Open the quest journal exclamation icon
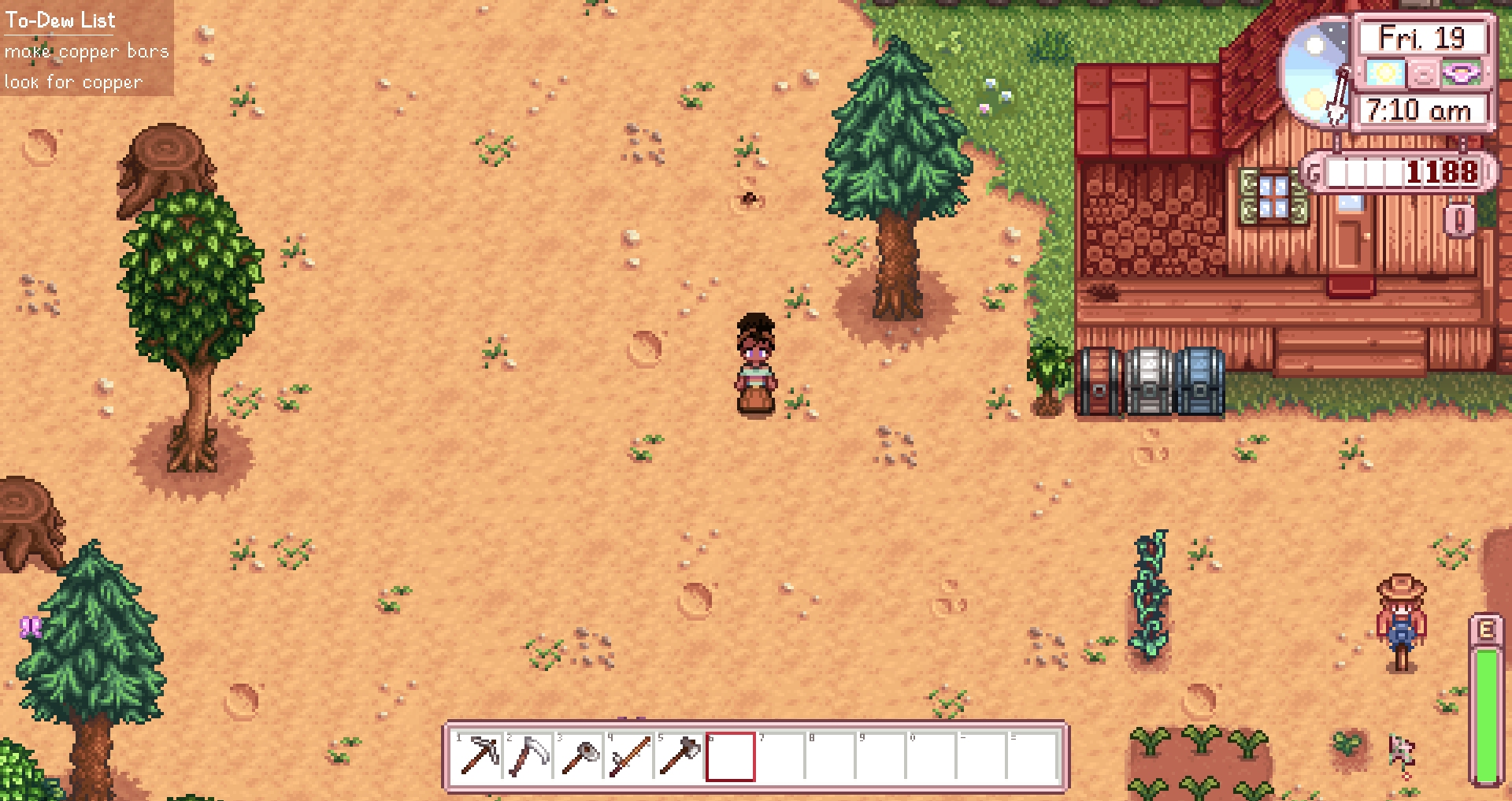The image size is (1512, 801). coord(1459,220)
